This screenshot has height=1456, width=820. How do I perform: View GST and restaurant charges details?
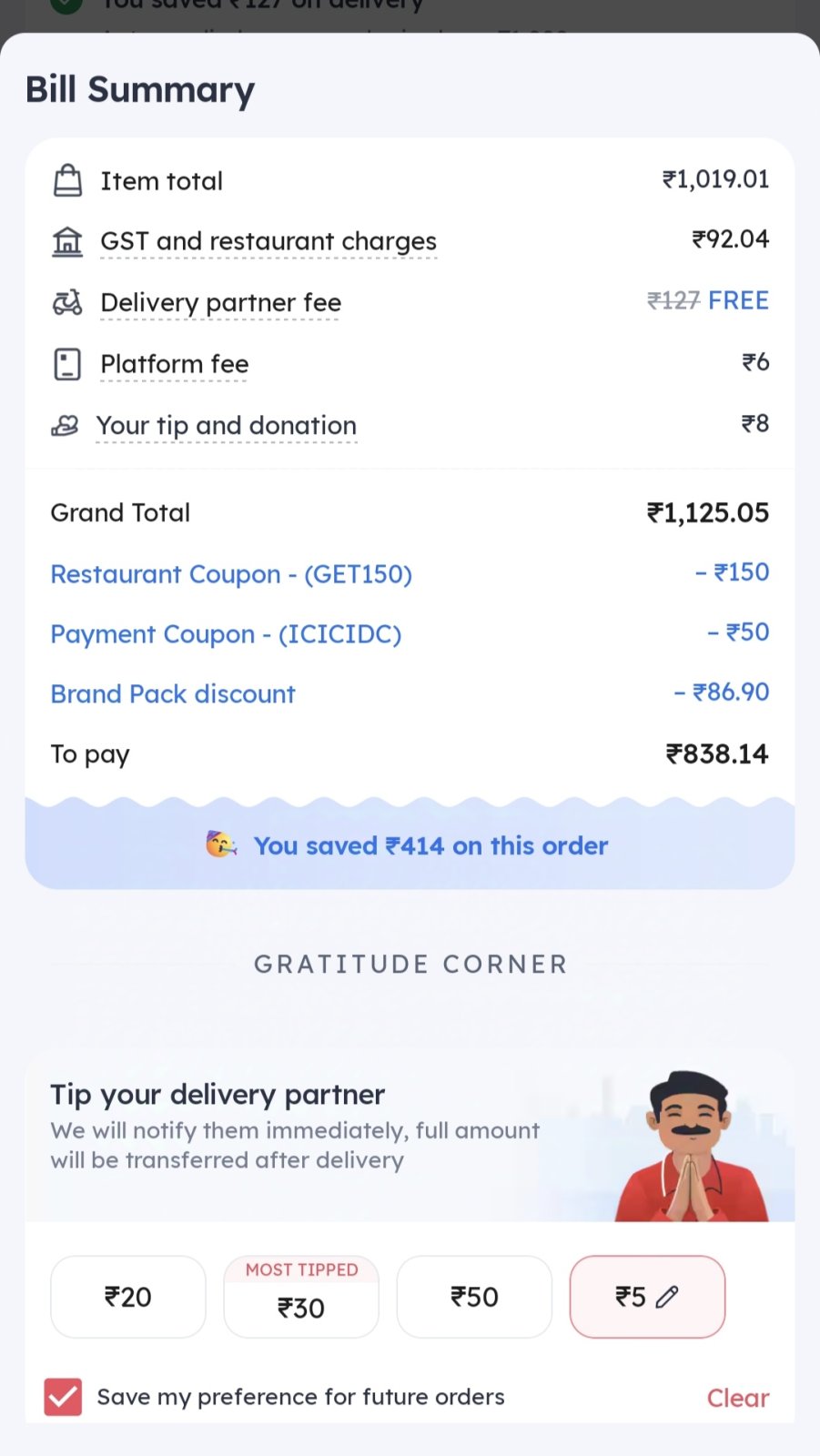268,241
